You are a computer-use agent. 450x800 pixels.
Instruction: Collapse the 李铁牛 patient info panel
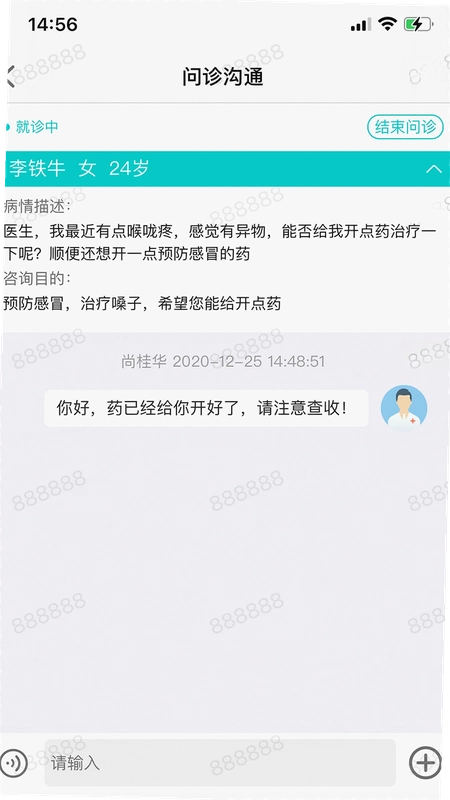tap(434, 169)
